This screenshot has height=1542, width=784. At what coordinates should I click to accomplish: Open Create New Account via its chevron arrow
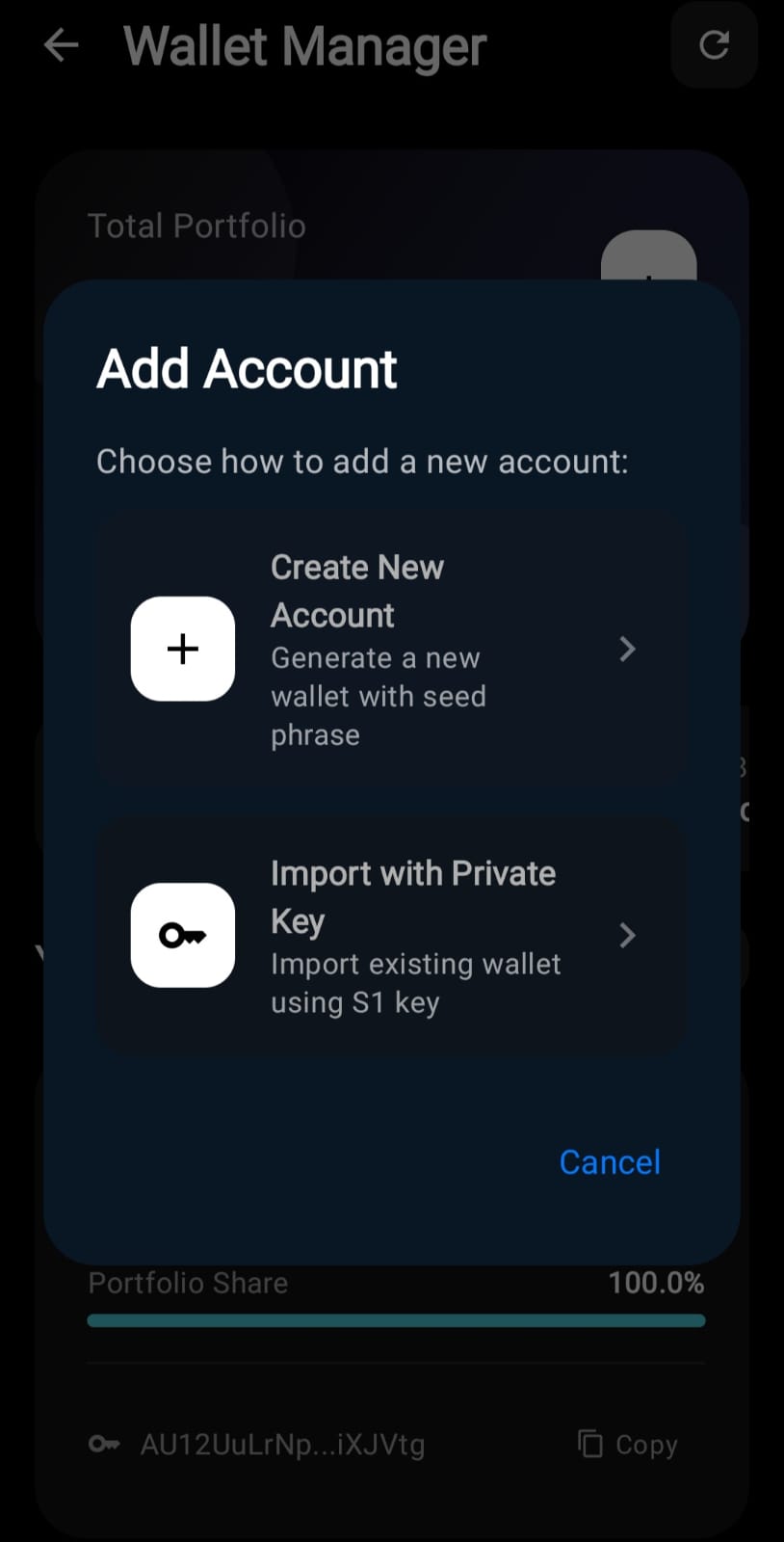pyautogui.click(x=627, y=649)
